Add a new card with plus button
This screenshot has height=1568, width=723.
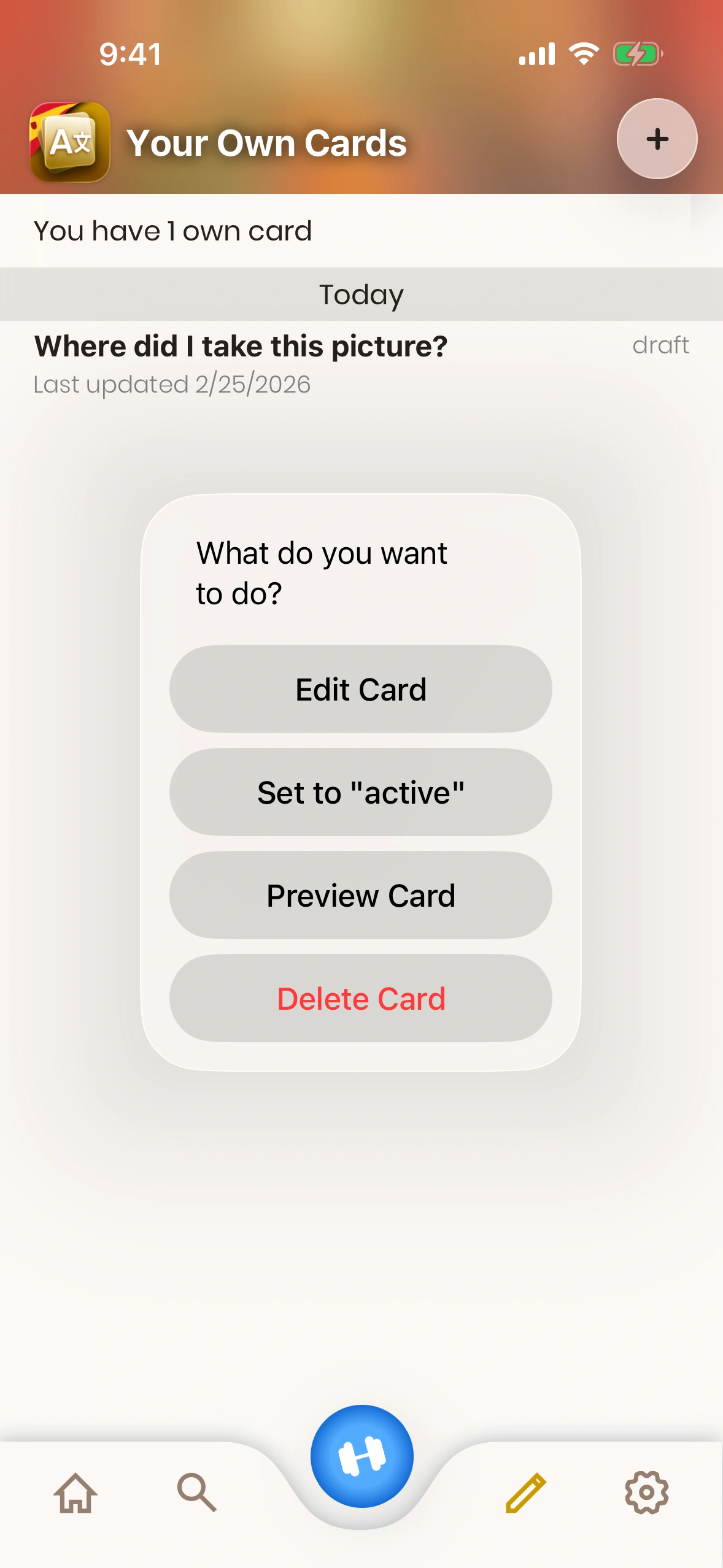(x=657, y=139)
